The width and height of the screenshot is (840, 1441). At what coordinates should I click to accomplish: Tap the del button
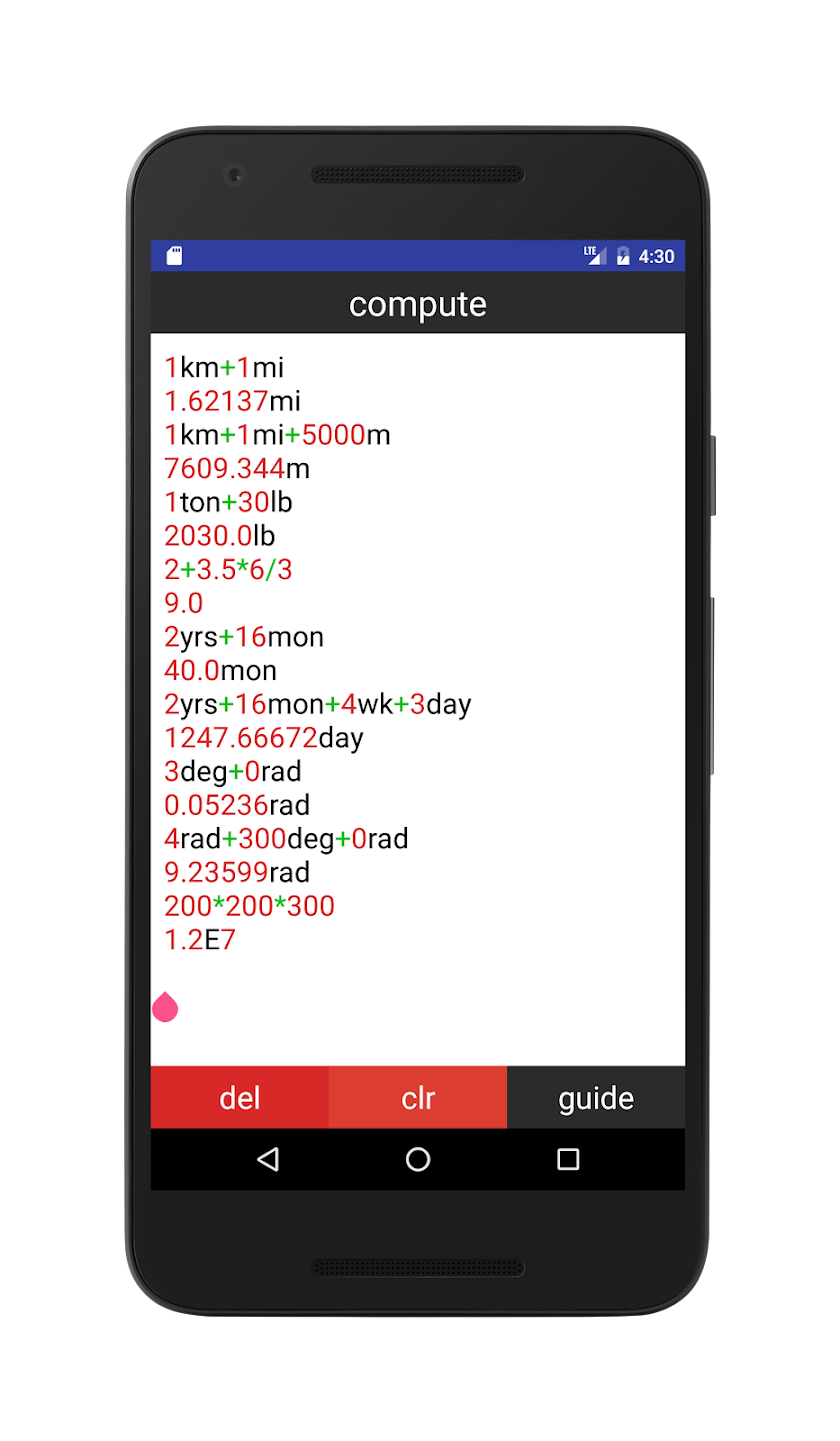(240, 1098)
